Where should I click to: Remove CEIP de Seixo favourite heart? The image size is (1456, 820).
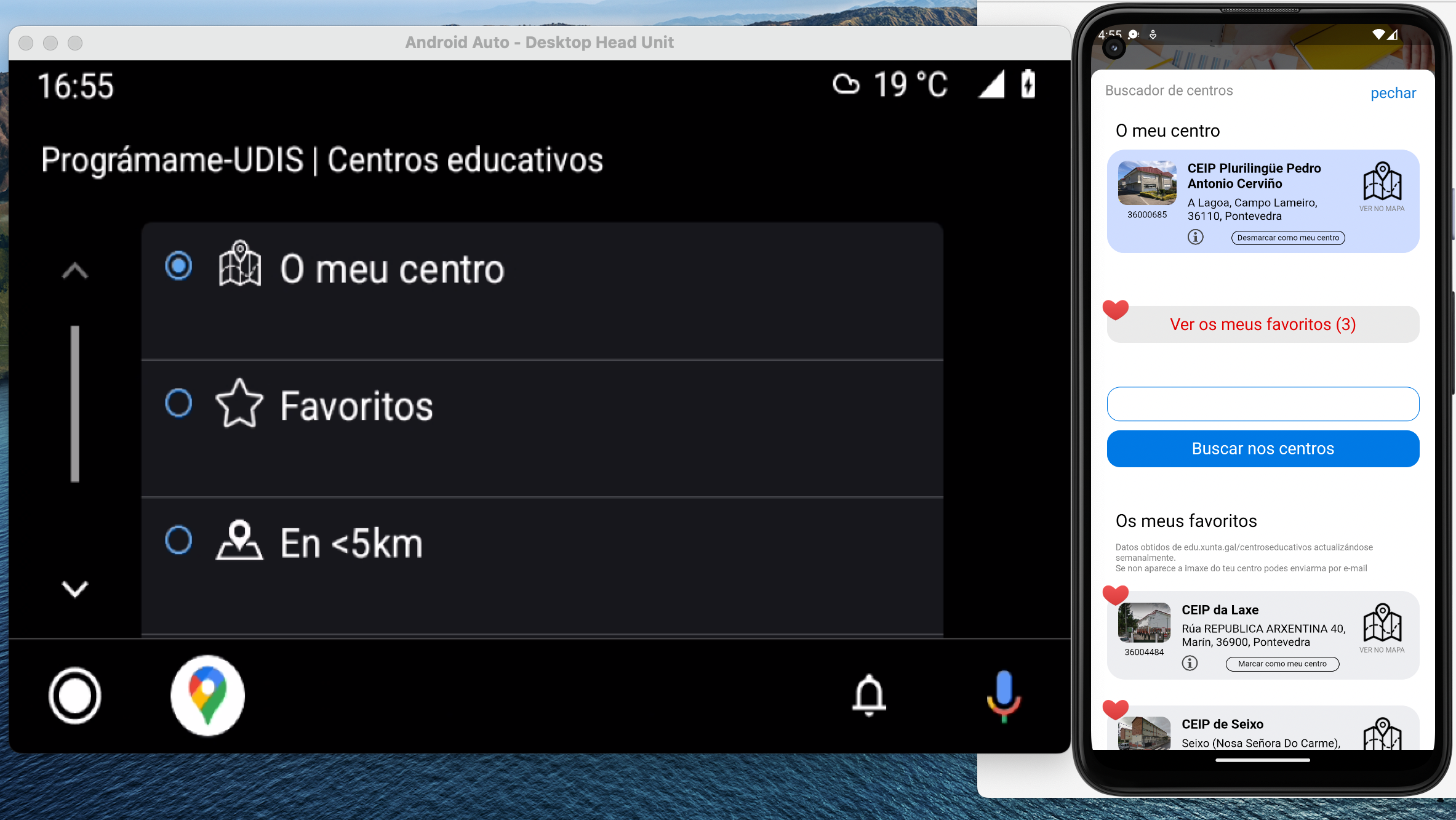point(1115,709)
